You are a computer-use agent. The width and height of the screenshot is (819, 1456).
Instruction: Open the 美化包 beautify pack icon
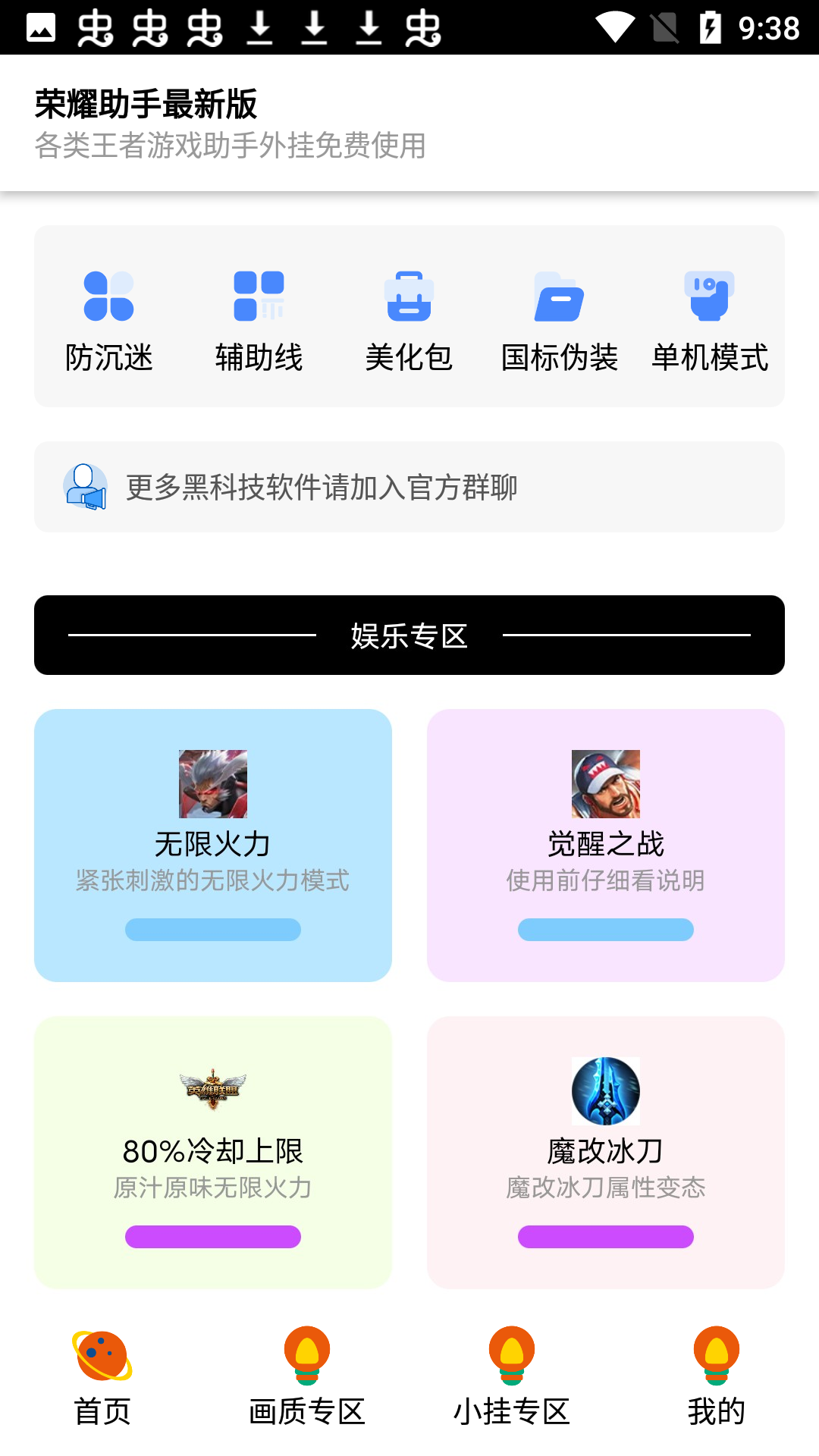pos(409,296)
